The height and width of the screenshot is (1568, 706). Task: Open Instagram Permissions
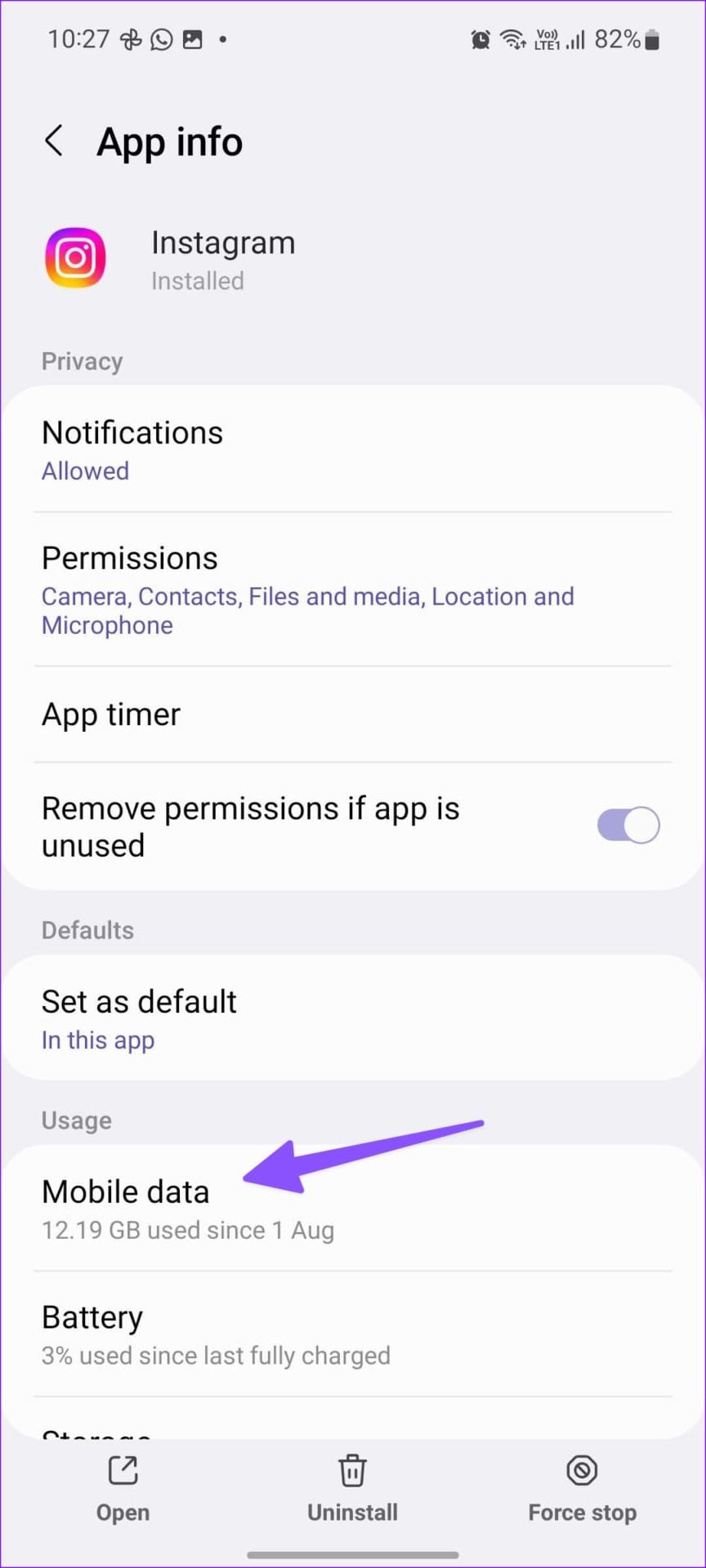pos(351,590)
